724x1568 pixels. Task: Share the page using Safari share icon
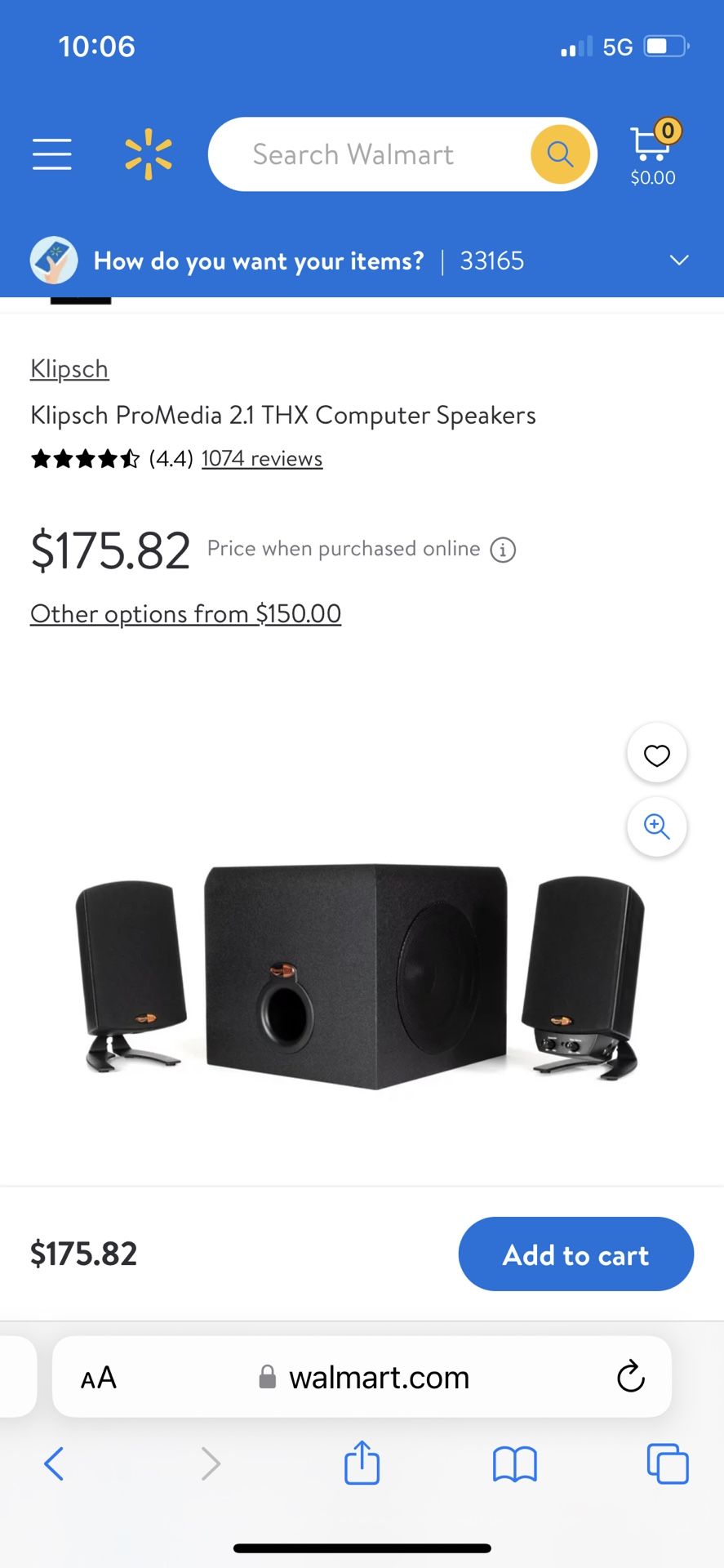point(362,1464)
